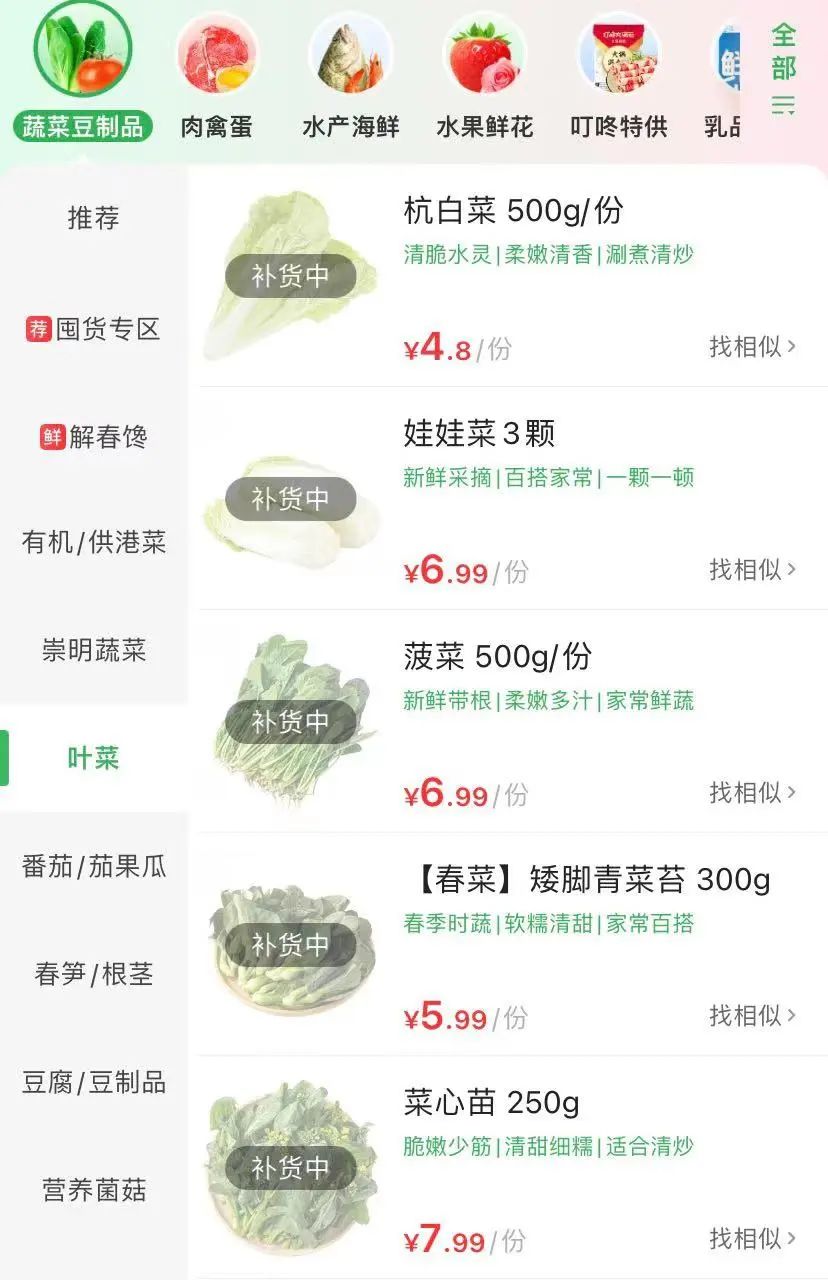Tap 找相似 for 娃娃菜 3颗
Screen dimensions: 828x1280
tap(752, 570)
